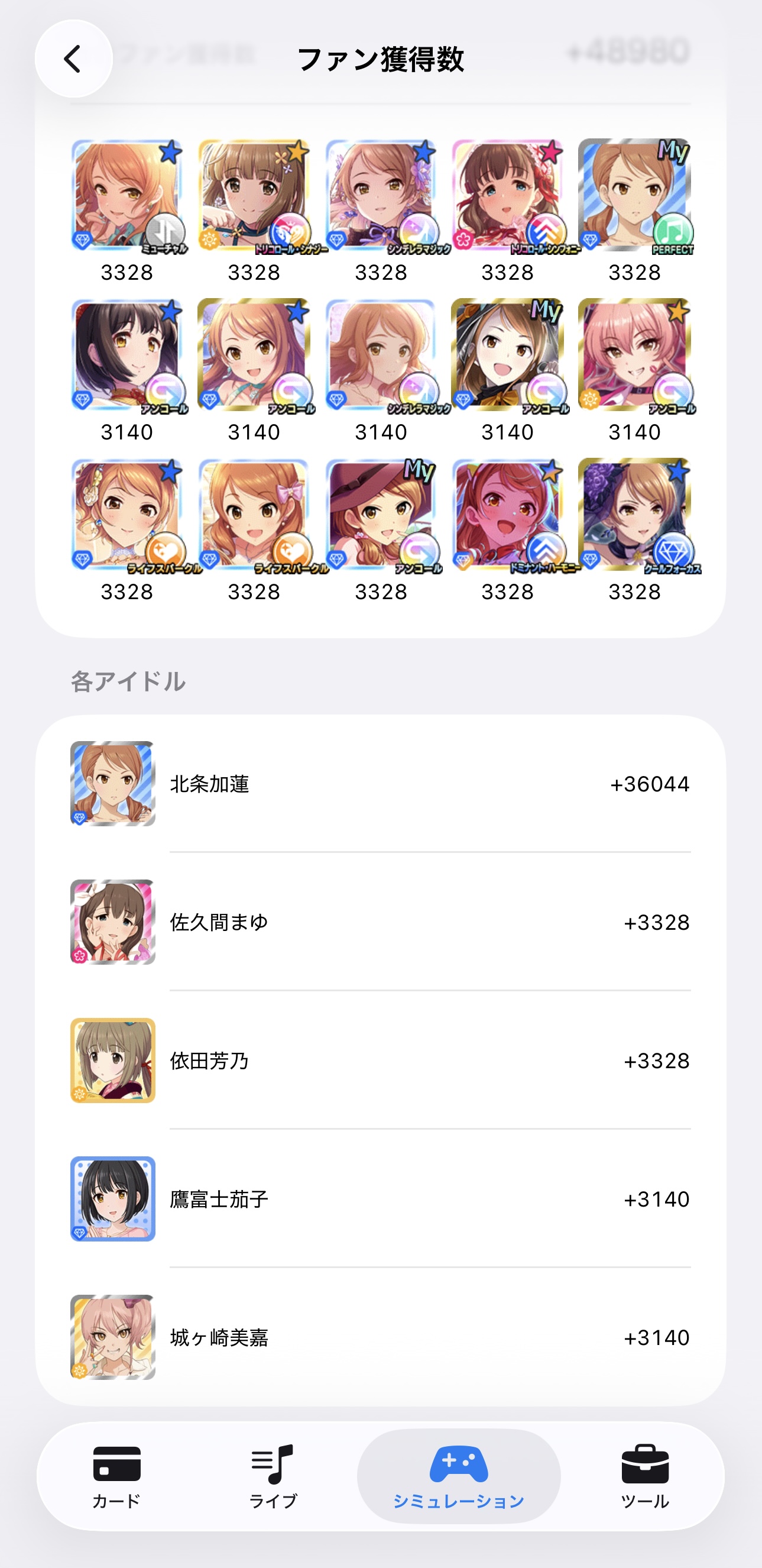Screen dimensions: 762x1568
Task: Open the 城ヶ崎美嘉 row
Action: (380, 1337)
